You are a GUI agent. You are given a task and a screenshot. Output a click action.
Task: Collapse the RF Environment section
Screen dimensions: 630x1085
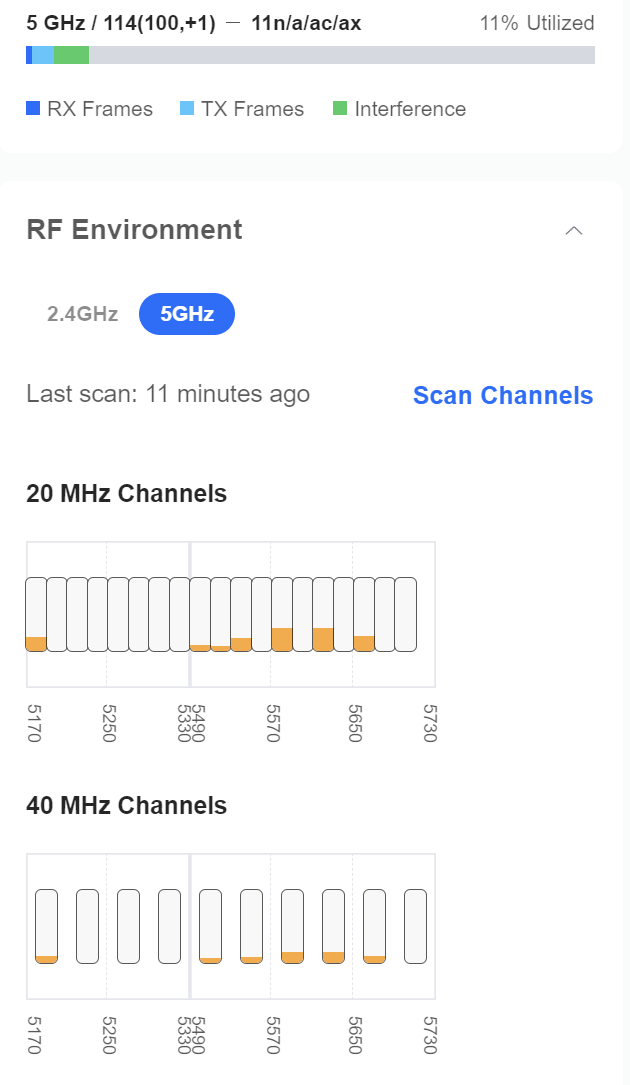coord(574,231)
